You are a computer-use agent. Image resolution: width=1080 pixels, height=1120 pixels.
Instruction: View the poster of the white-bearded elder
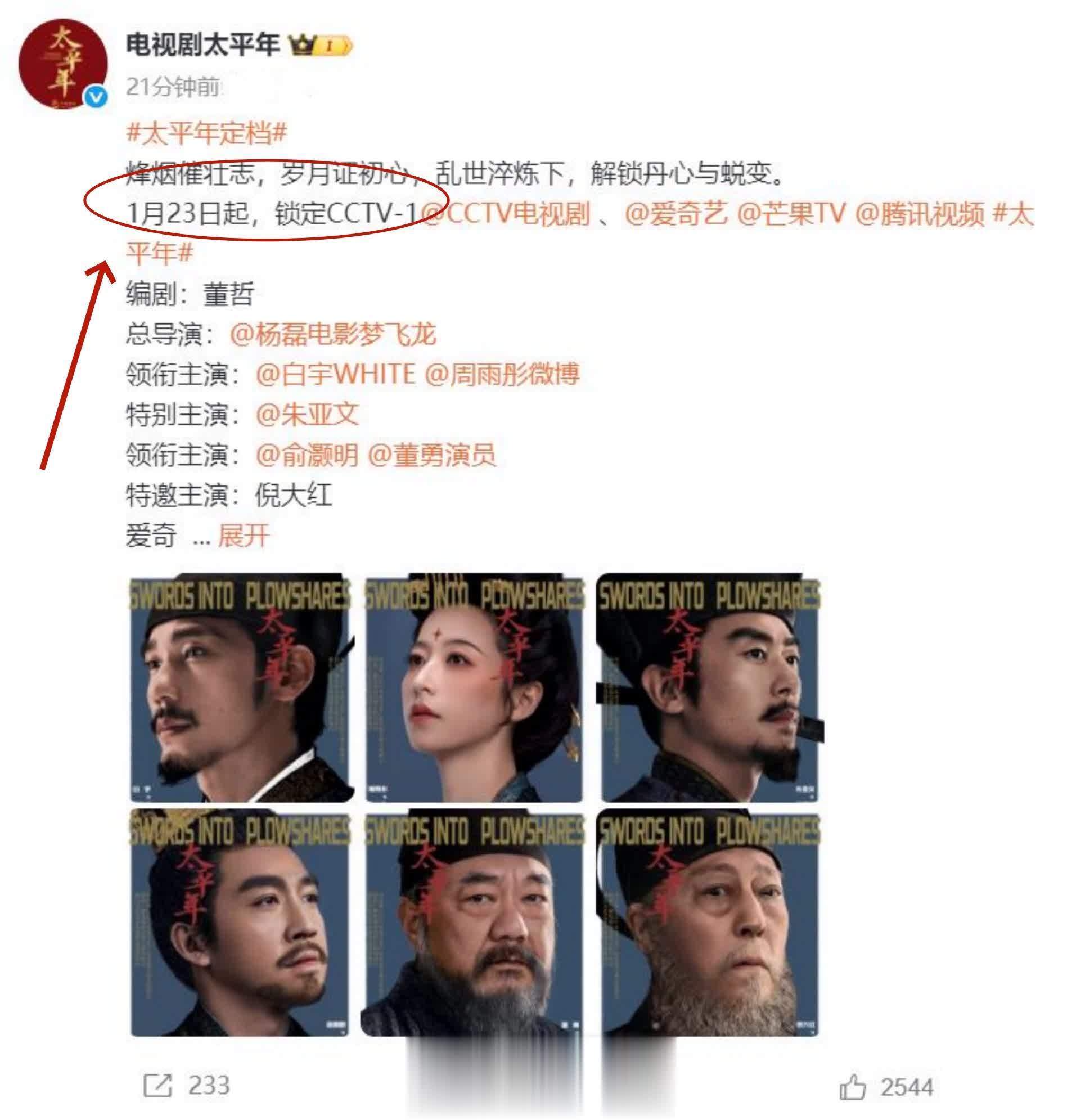709,923
